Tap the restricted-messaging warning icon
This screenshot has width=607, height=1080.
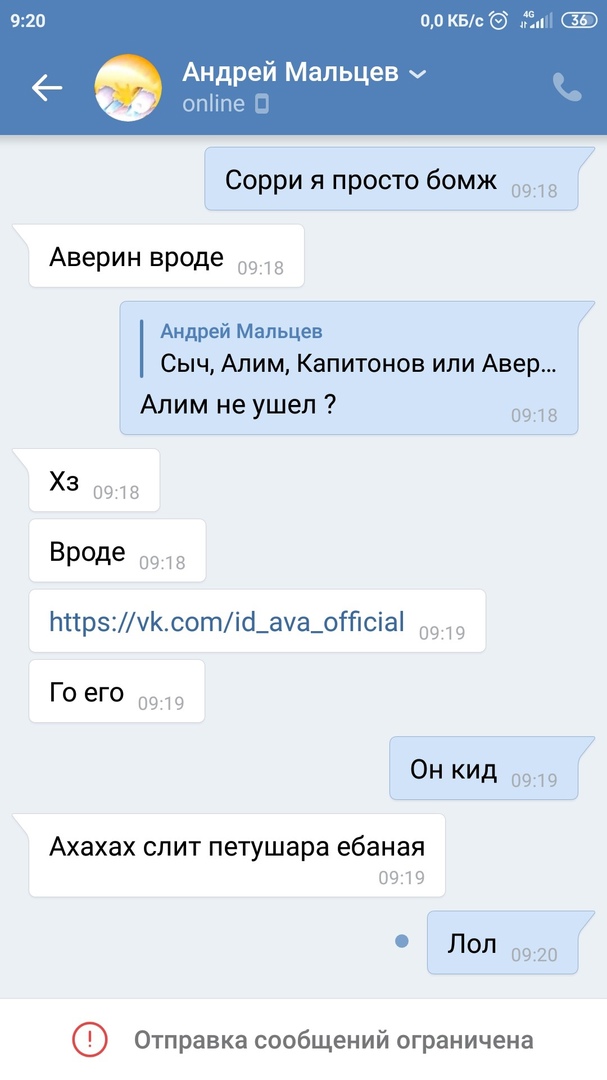[x=90, y=1040]
